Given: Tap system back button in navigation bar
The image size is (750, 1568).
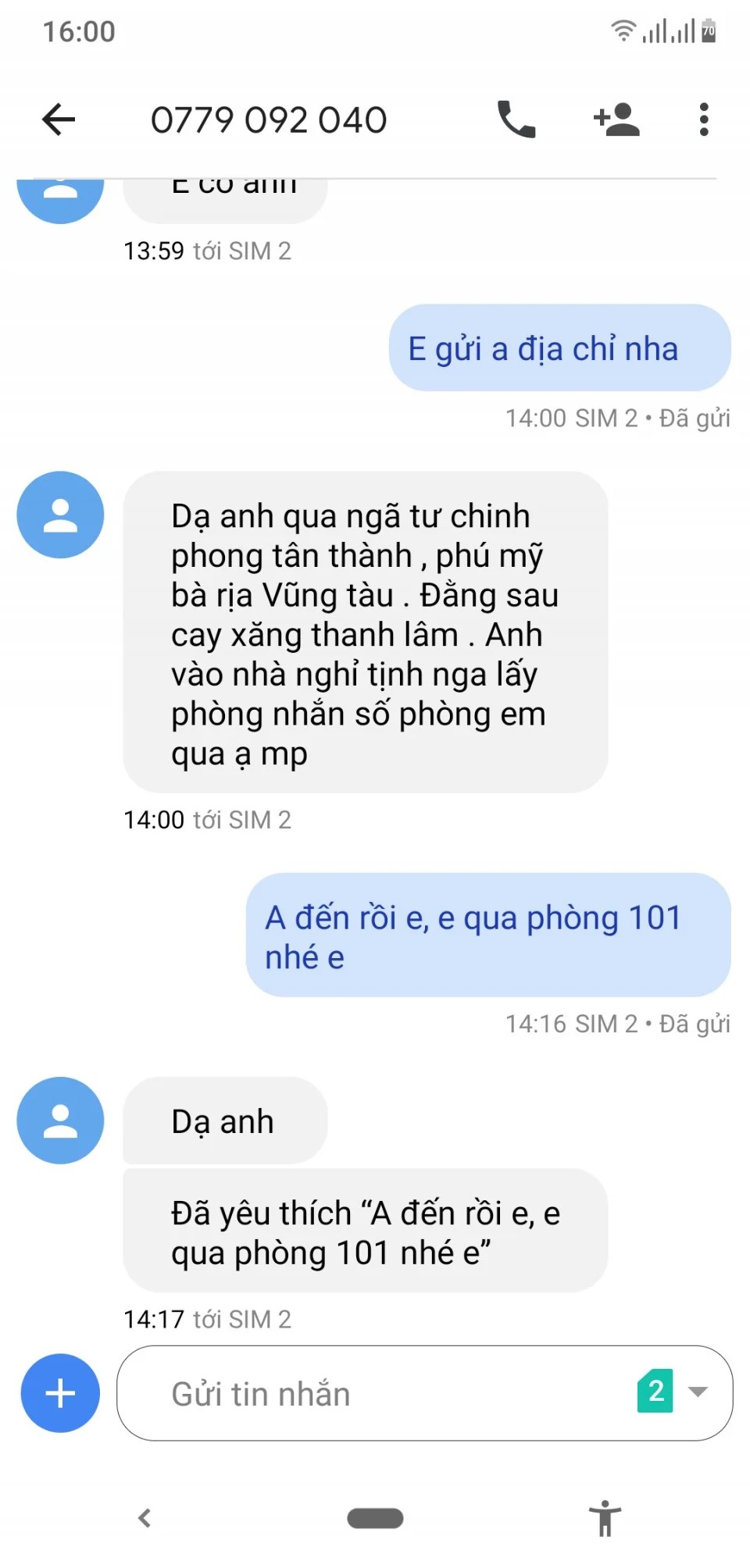Looking at the screenshot, I should (x=145, y=1518).
